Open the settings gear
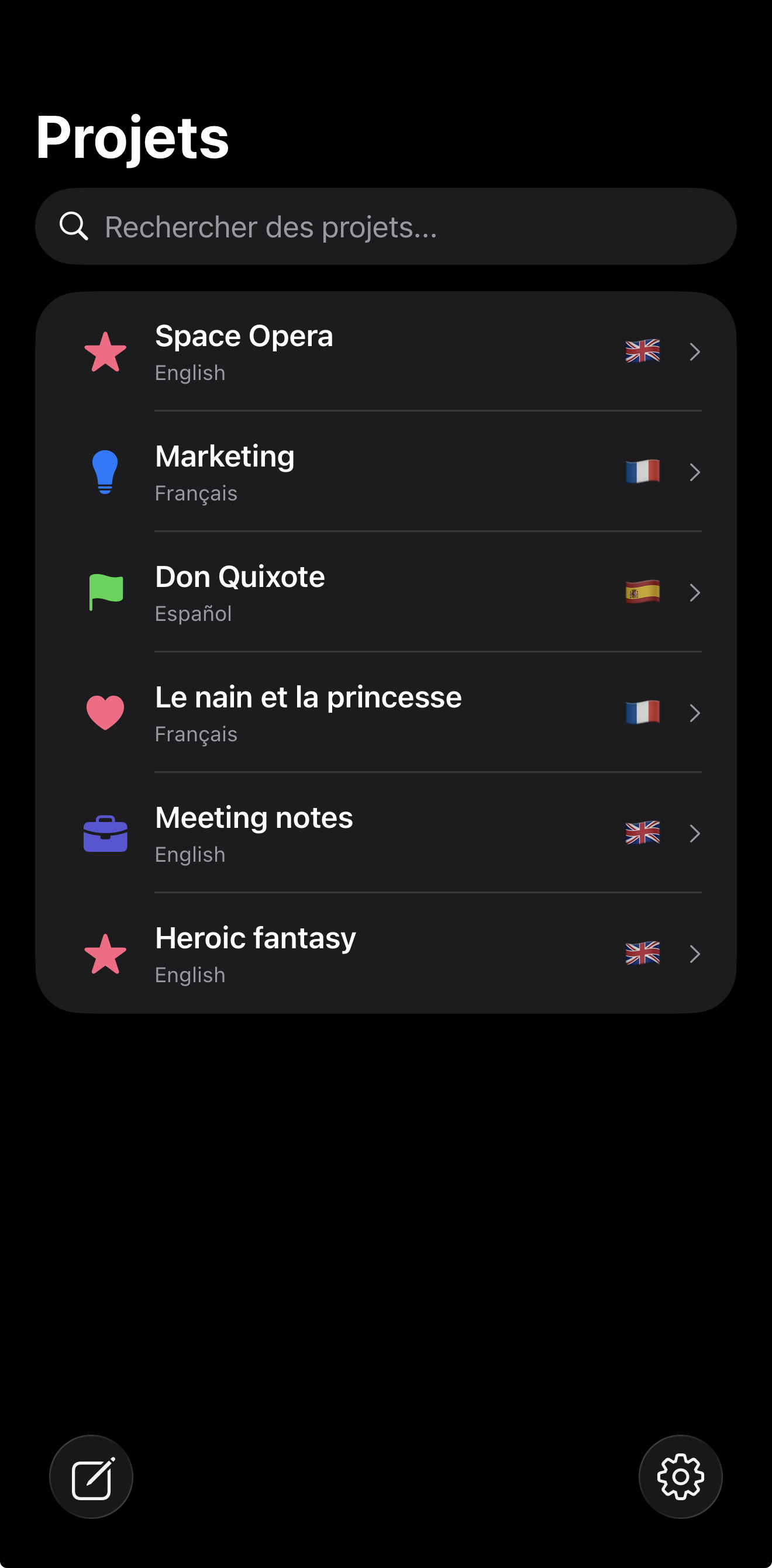 click(680, 1477)
